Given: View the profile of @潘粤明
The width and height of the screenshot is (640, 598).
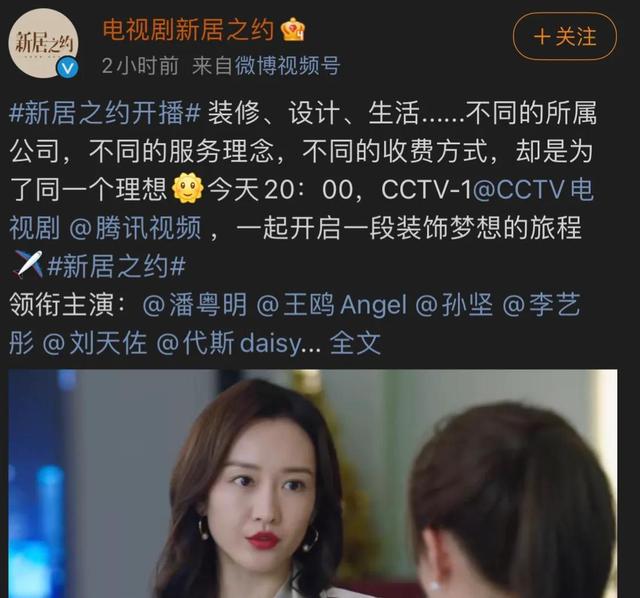Looking at the screenshot, I should coord(196,305).
